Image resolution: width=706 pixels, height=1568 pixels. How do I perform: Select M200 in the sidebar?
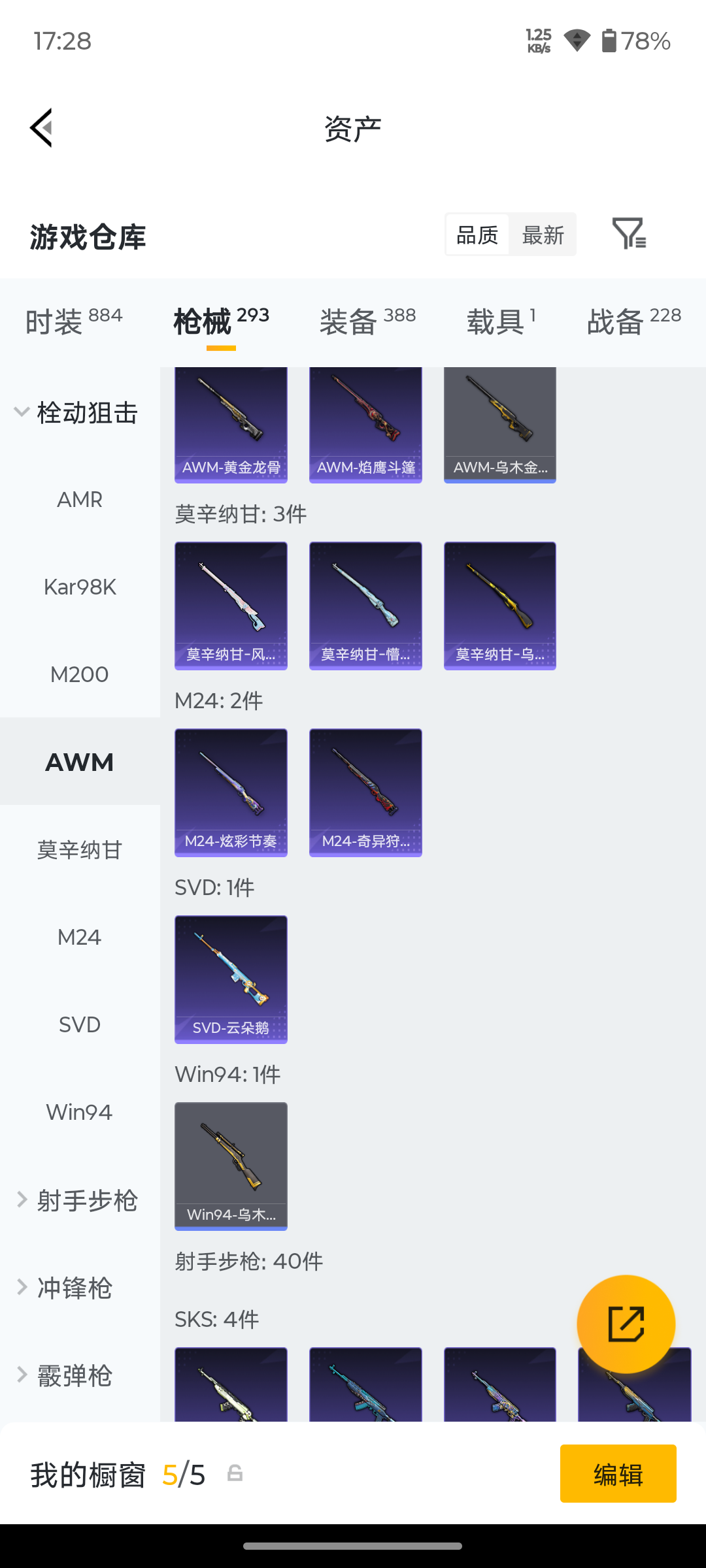[x=80, y=674]
